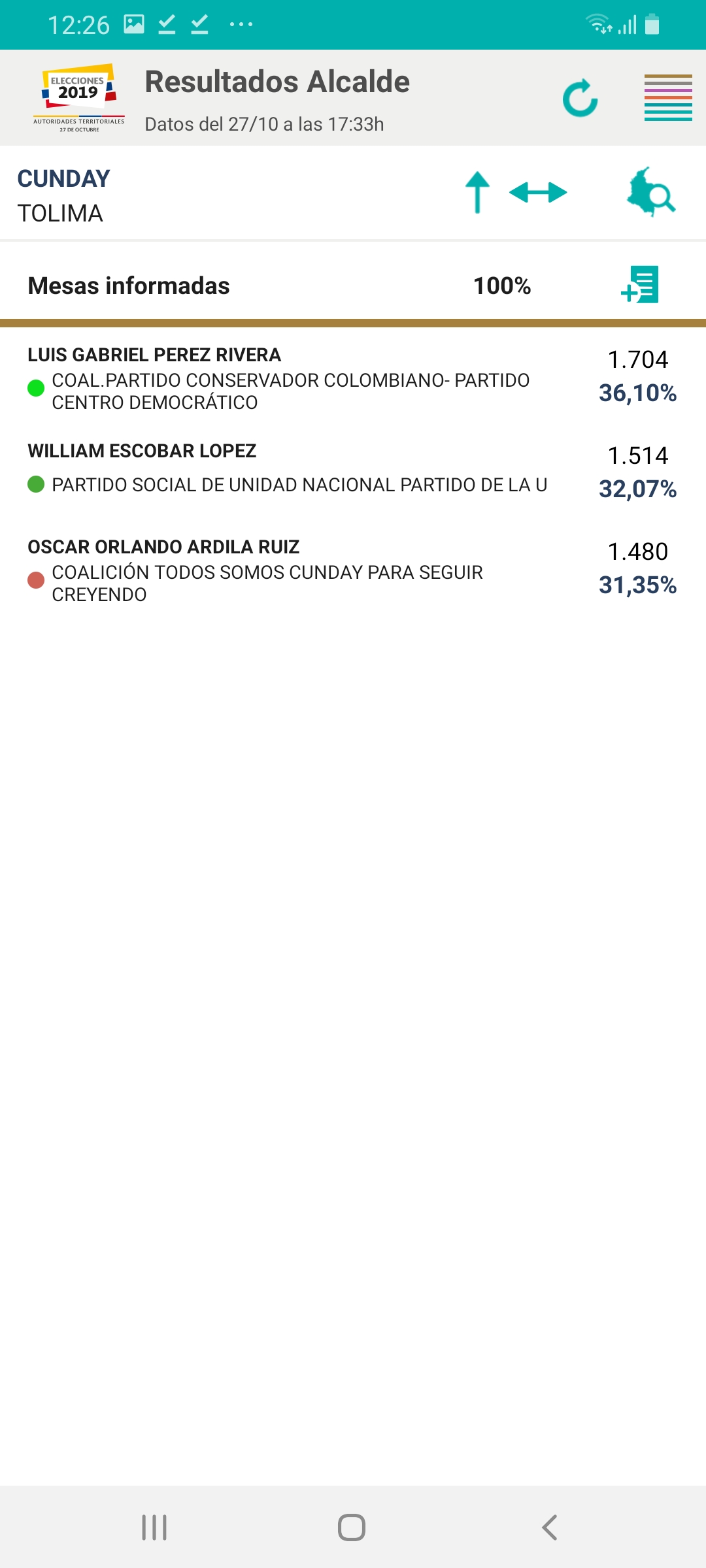Go up one level with the up arrow
This screenshot has width=706, height=1568.
coord(478,193)
